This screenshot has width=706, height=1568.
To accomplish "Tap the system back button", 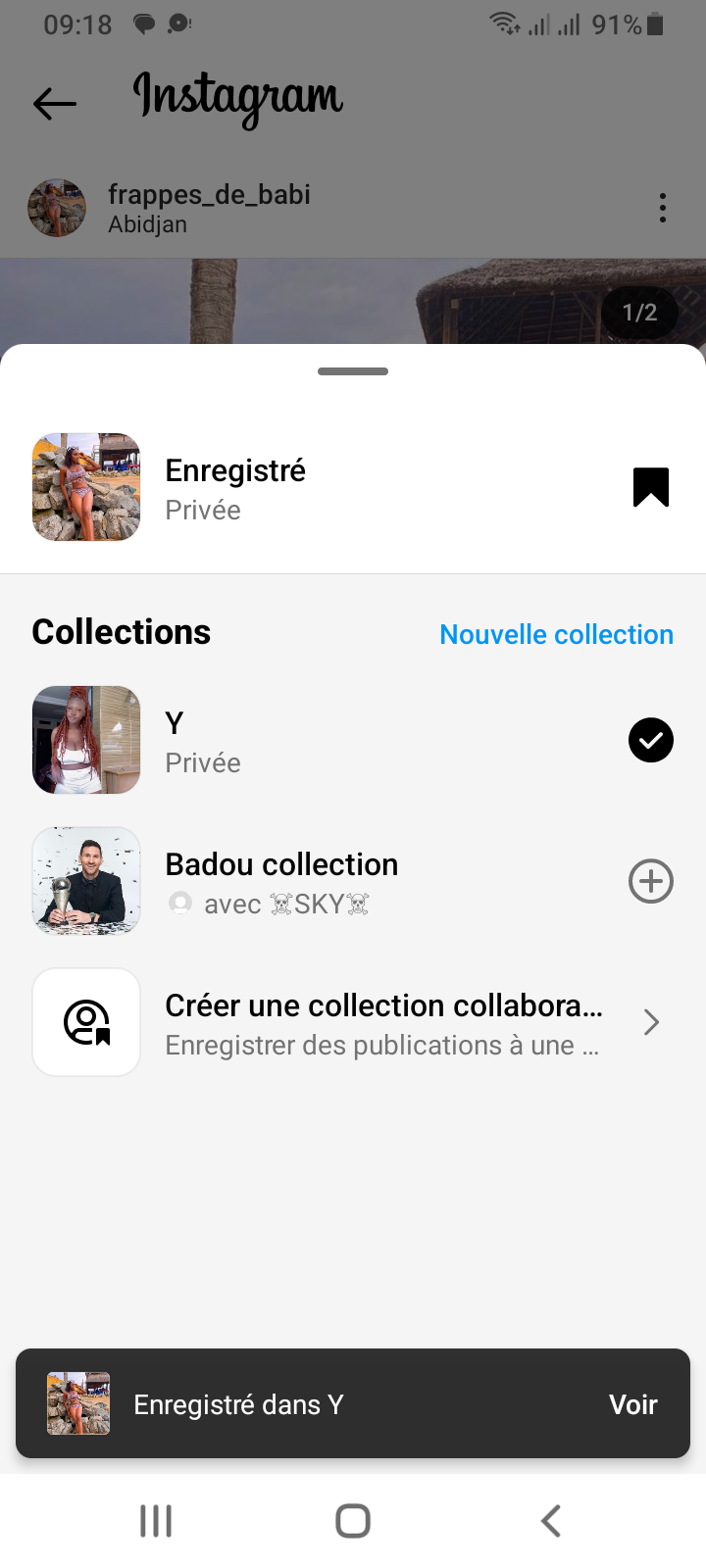I will (551, 1521).
